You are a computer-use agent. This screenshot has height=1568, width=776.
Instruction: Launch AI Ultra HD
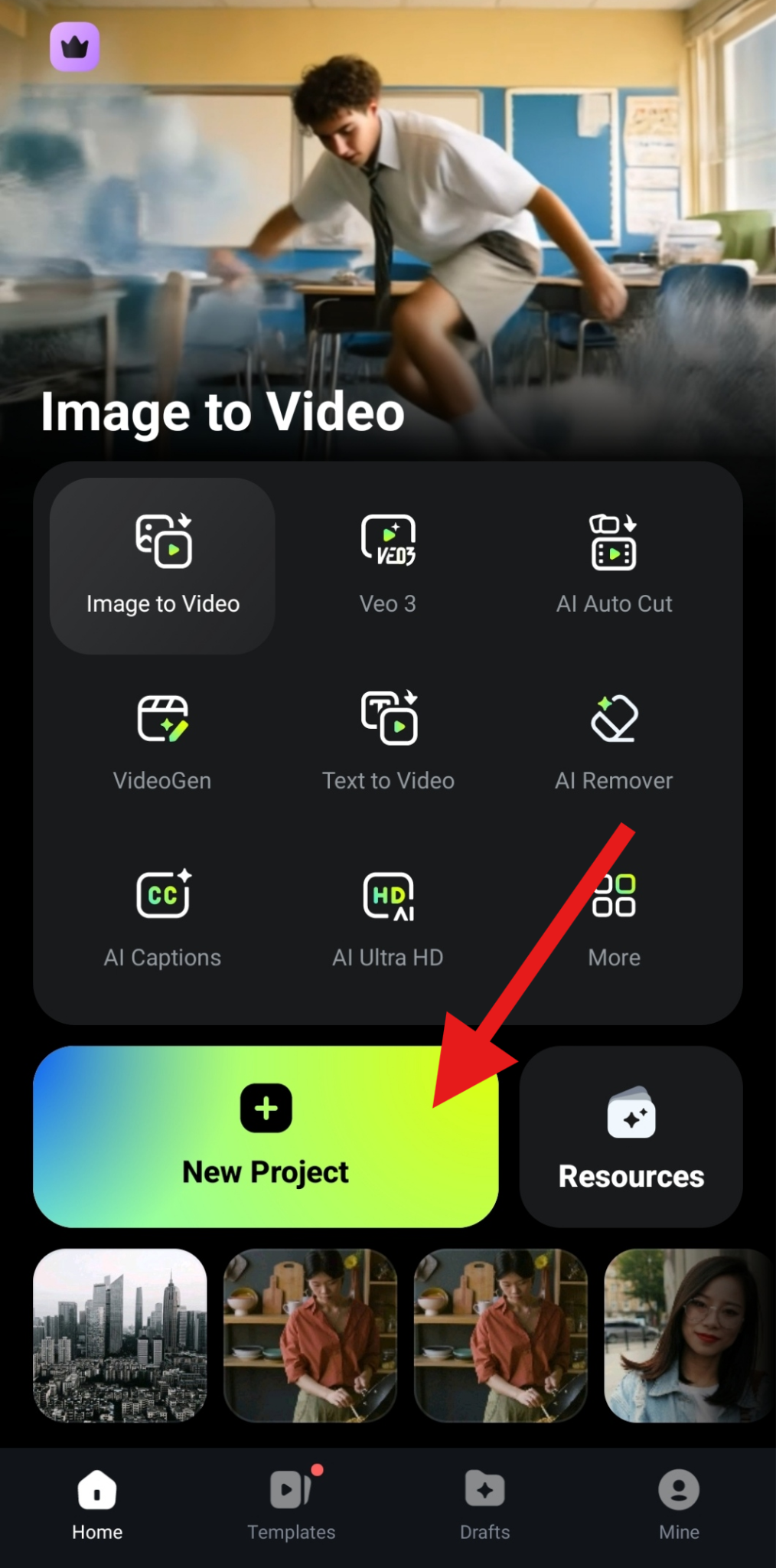click(388, 919)
